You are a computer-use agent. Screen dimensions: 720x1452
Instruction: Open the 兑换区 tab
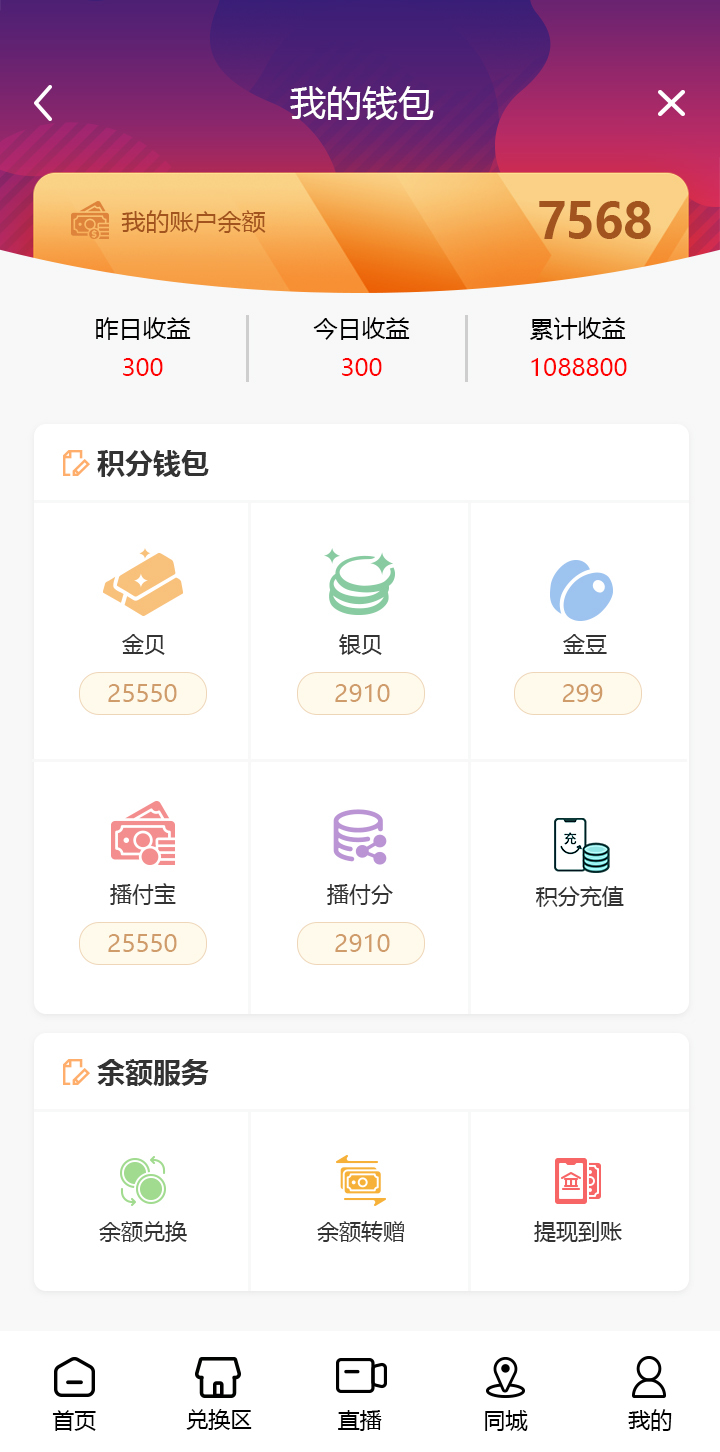(216, 1390)
